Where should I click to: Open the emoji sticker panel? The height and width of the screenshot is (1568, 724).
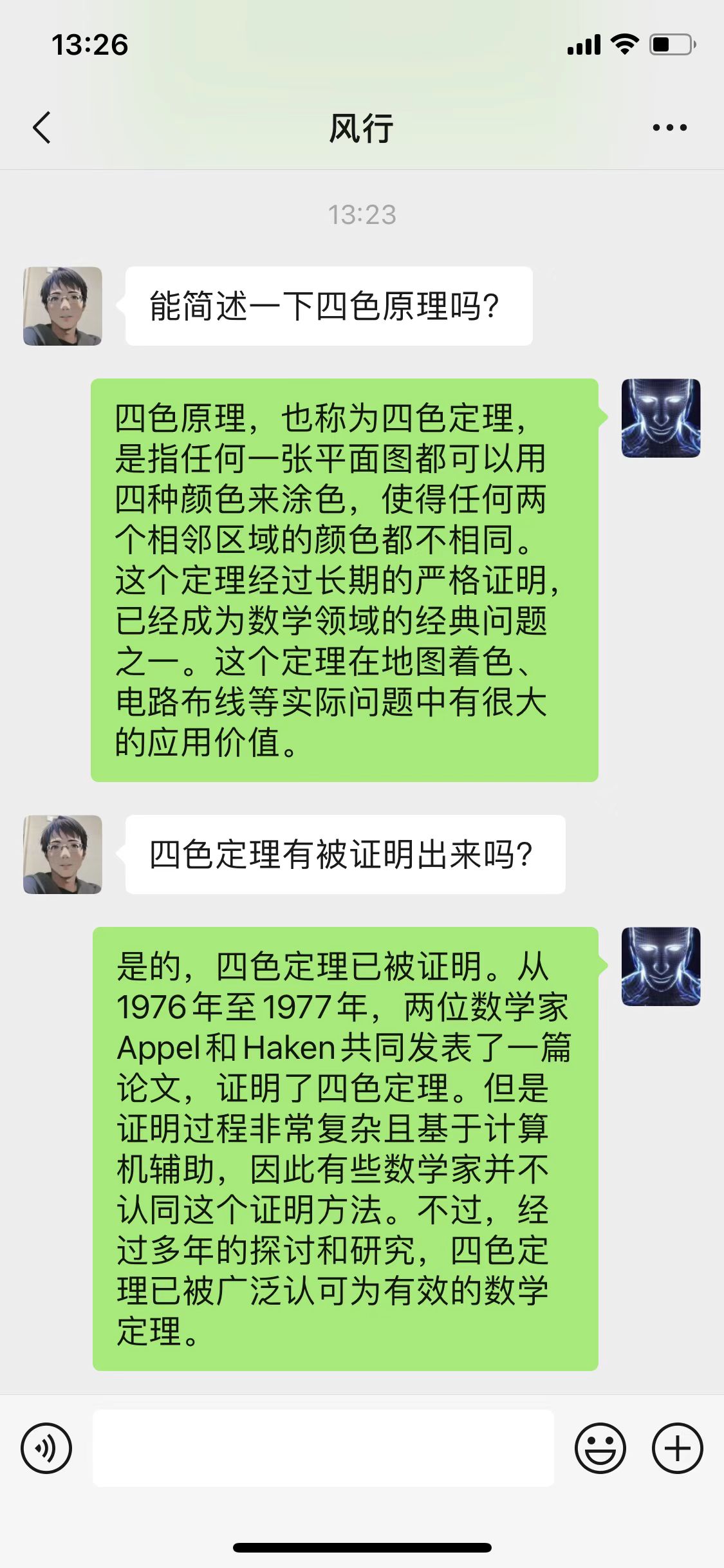600,1448
